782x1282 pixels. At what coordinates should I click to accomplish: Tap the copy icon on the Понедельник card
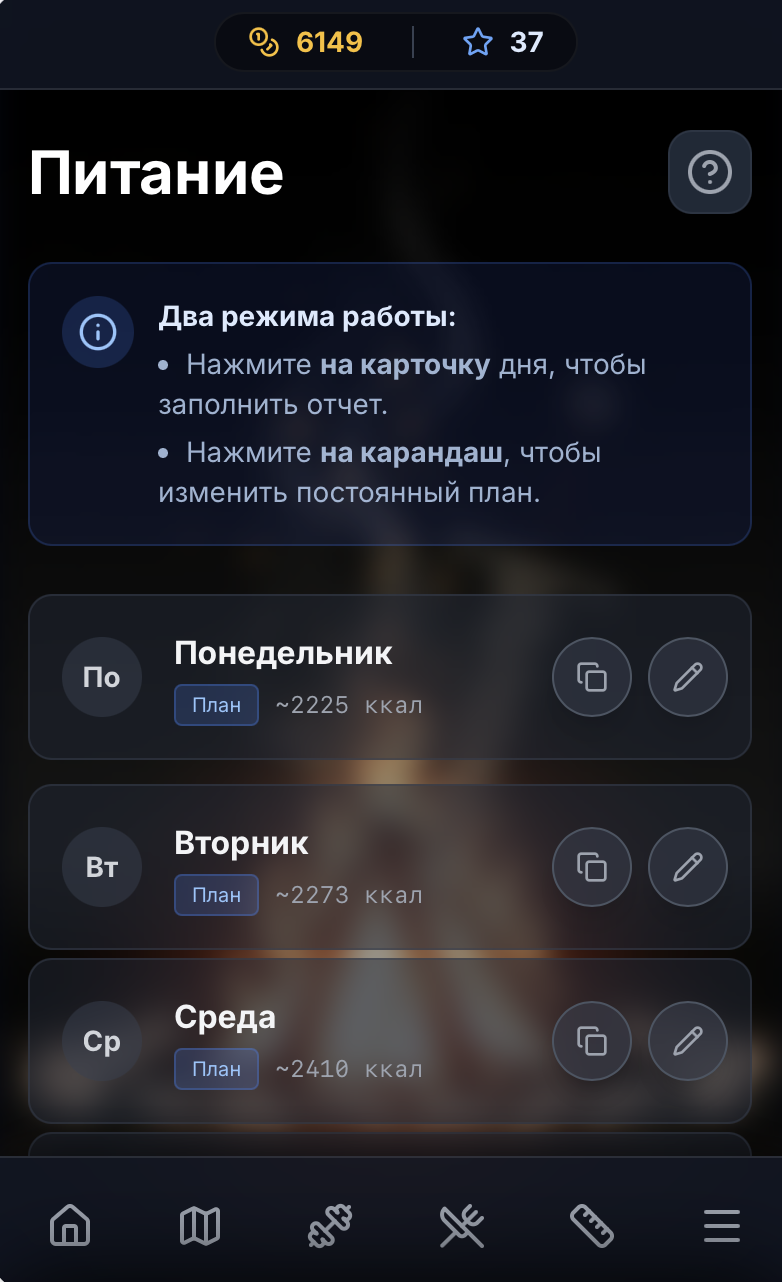point(591,677)
